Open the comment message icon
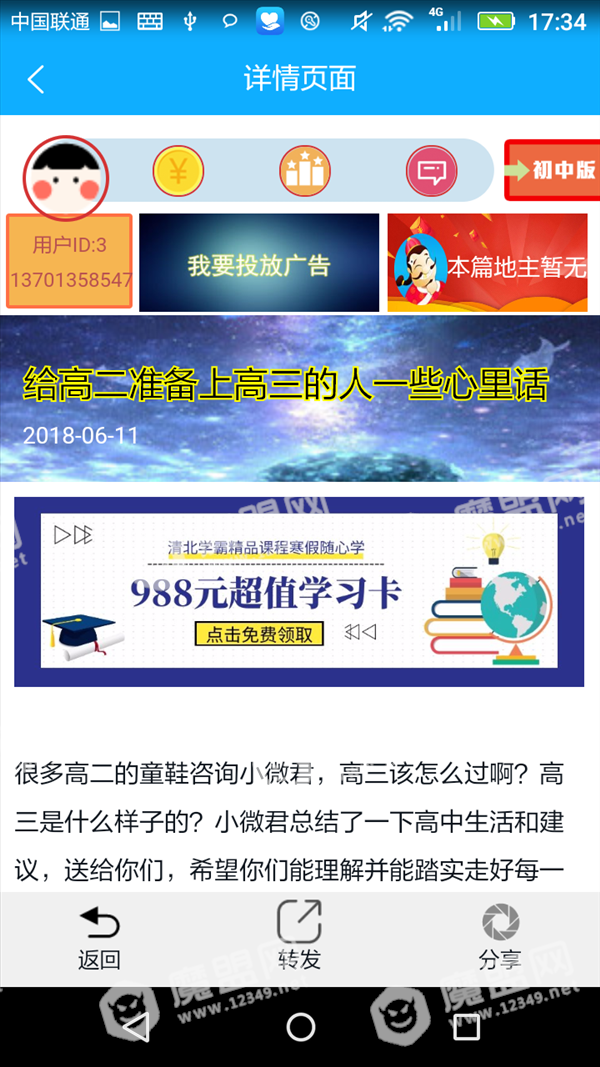The height and width of the screenshot is (1067, 600). click(431, 171)
